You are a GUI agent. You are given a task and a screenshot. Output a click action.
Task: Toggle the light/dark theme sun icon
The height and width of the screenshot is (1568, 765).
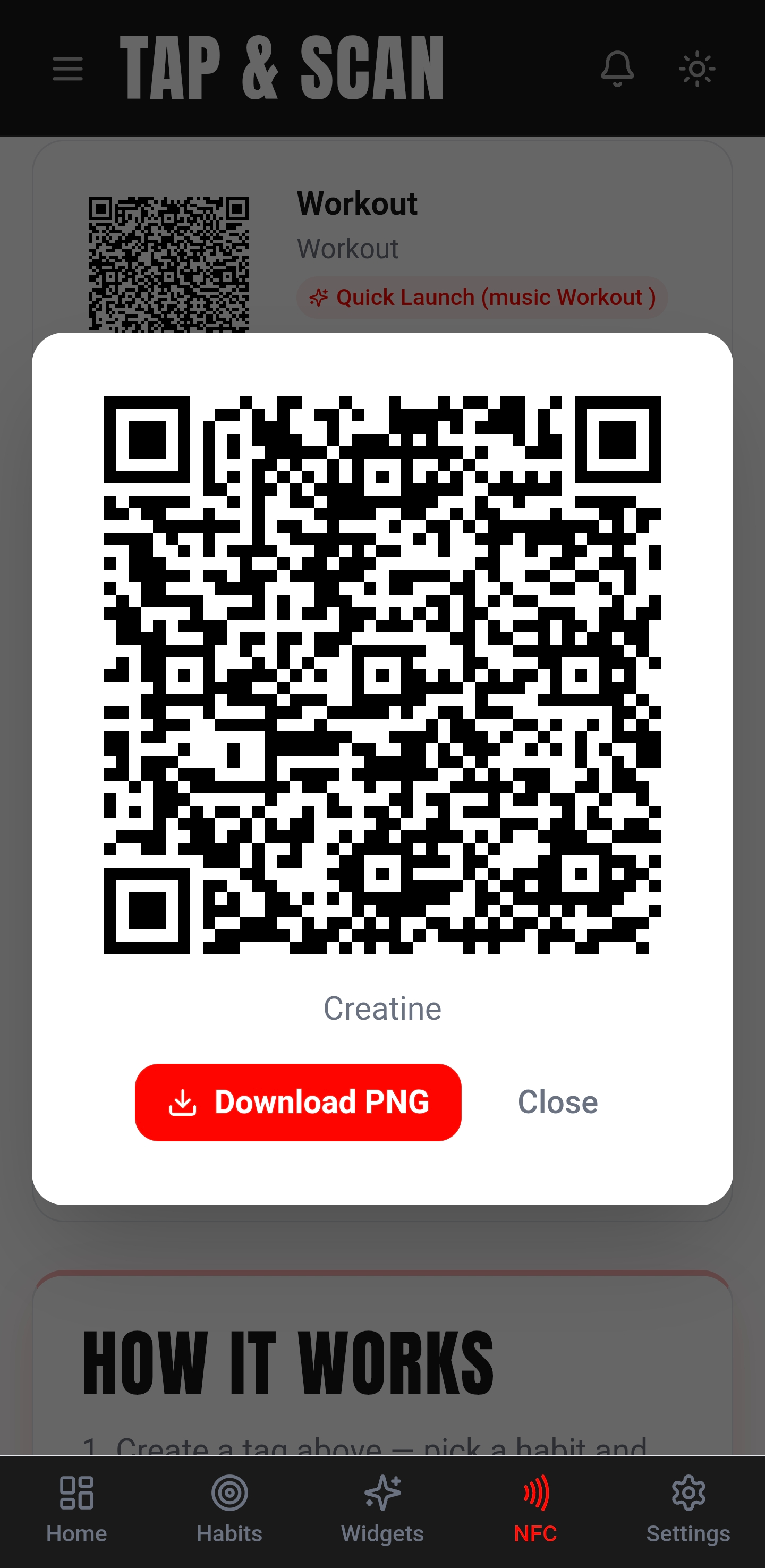(697, 69)
